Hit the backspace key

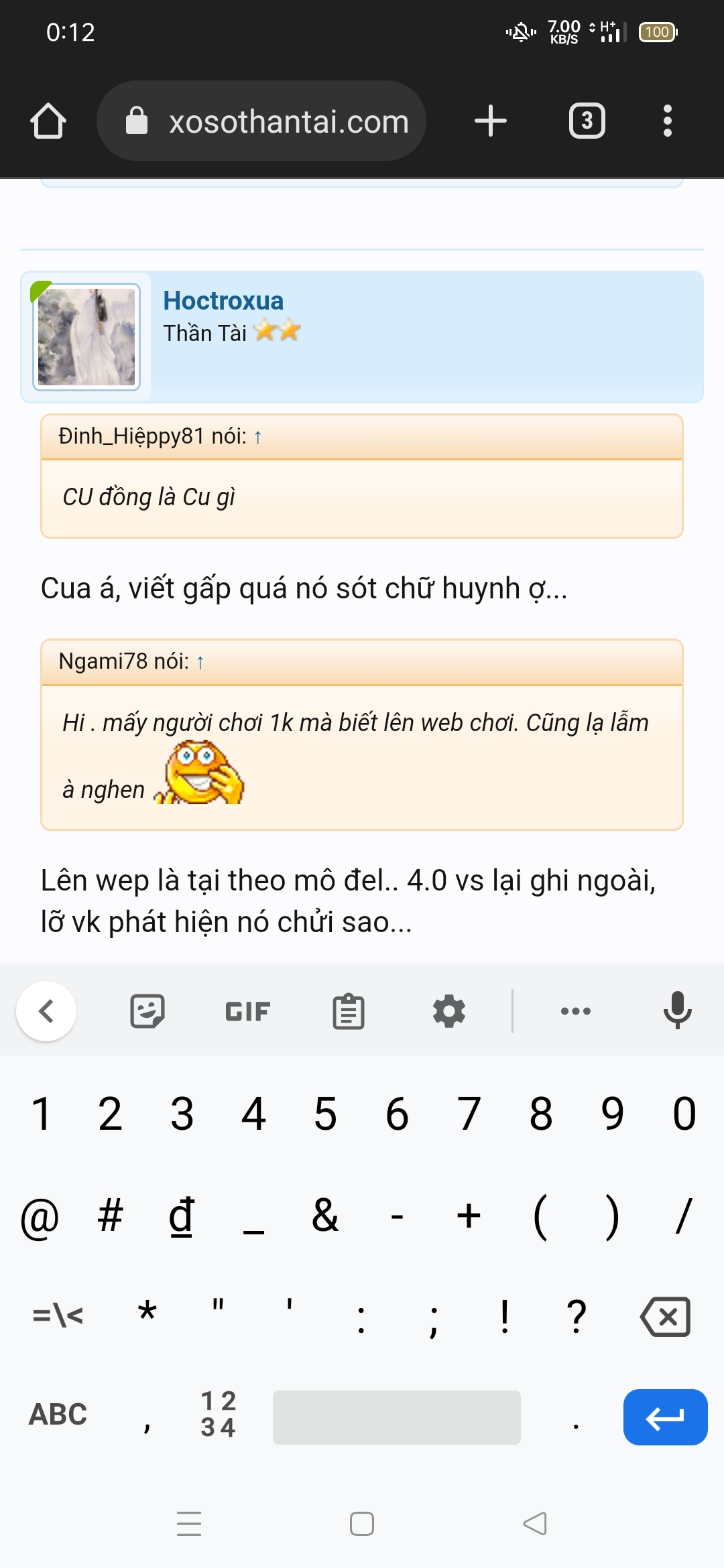[665, 1317]
